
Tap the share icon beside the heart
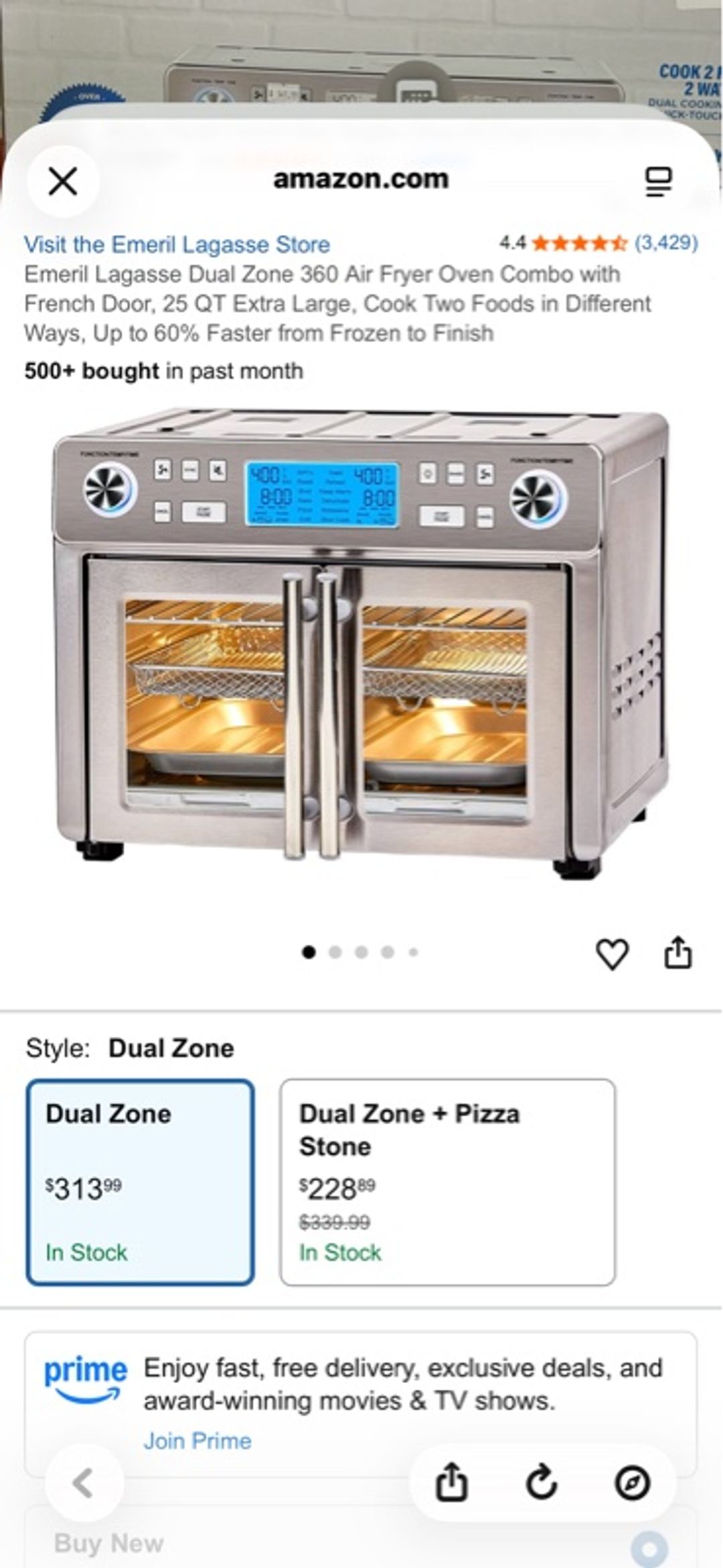(680, 951)
